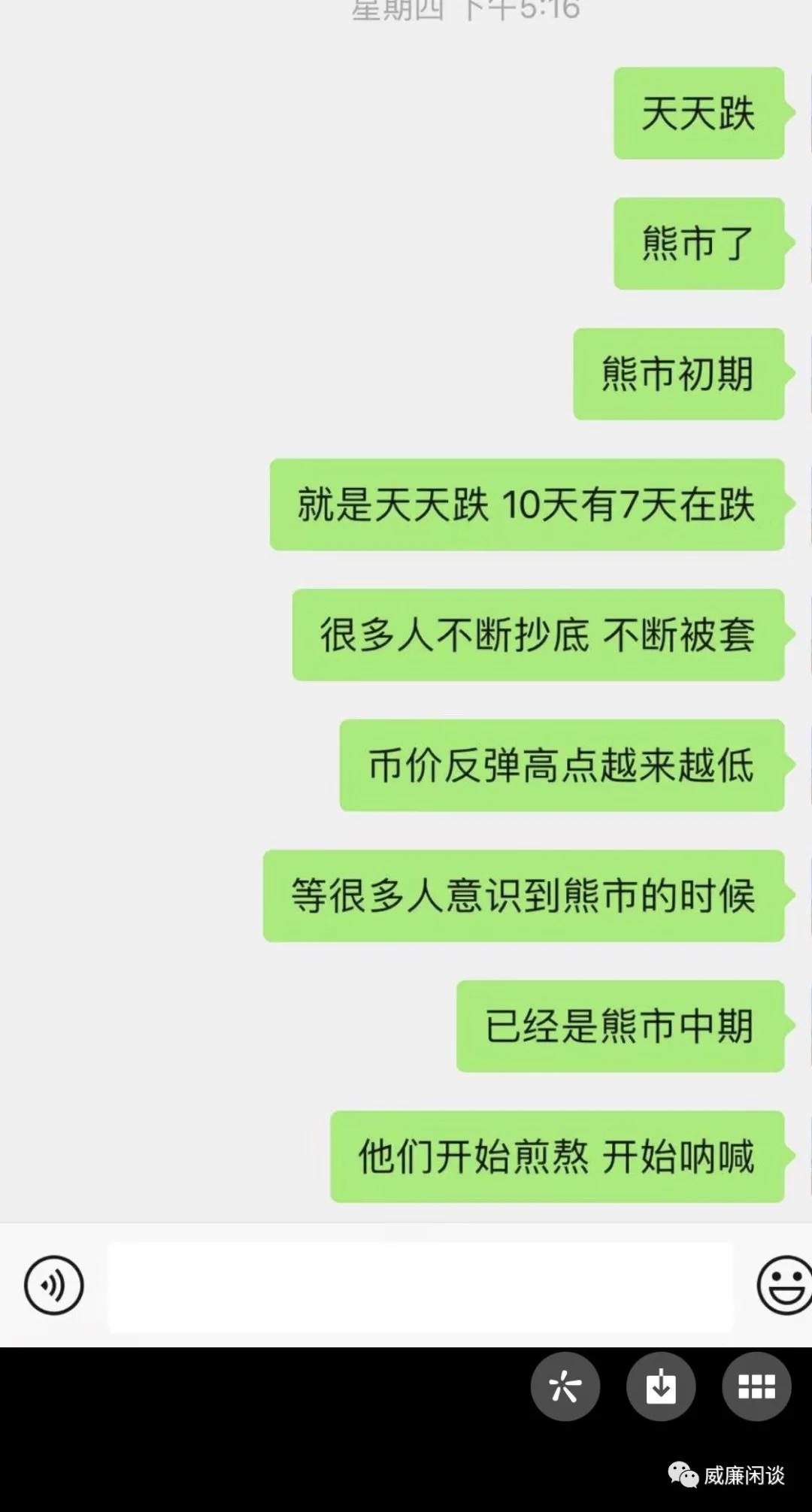The width and height of the screenshot is (812, 1512).
Task: Expand the '熊市初期' message
Action: pos(677,376)
